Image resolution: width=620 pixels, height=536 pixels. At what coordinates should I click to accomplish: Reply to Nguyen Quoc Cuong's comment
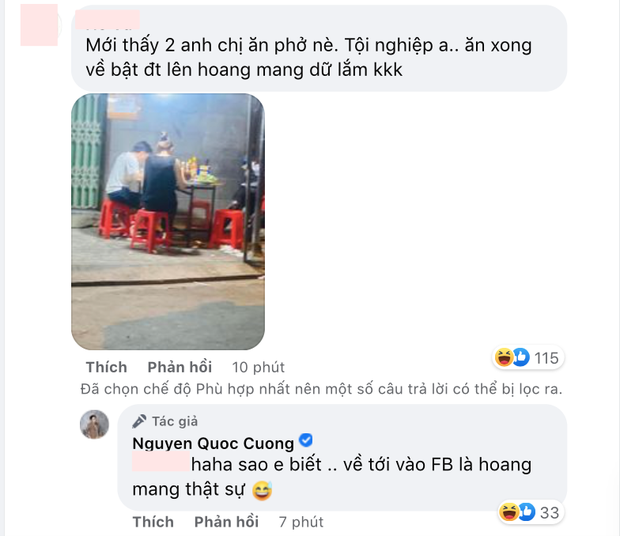pos(228,522)
